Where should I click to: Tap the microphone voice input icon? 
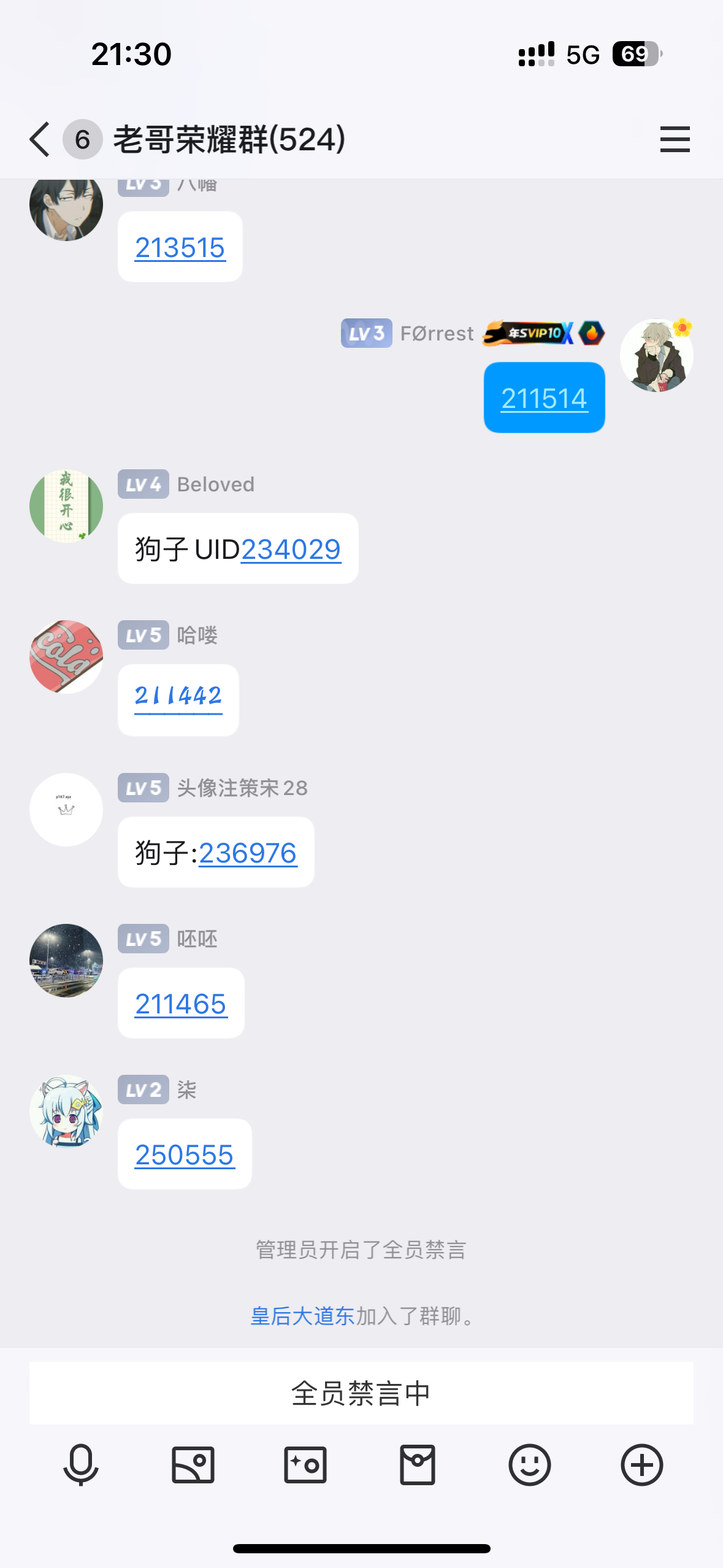click(x=81, y=1465)
